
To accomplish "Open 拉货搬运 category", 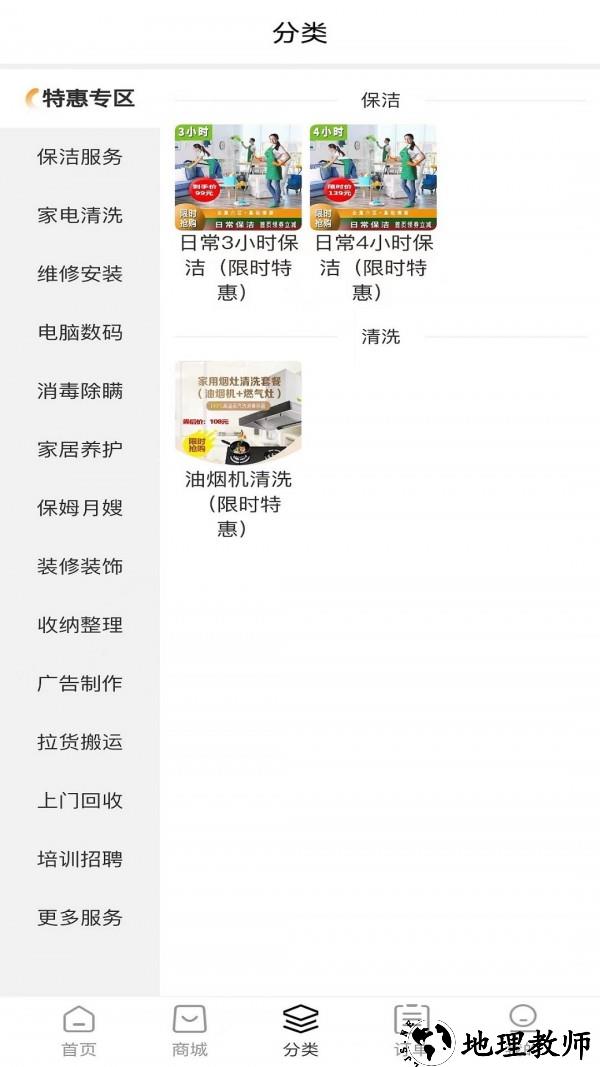I will coord(80,742).
